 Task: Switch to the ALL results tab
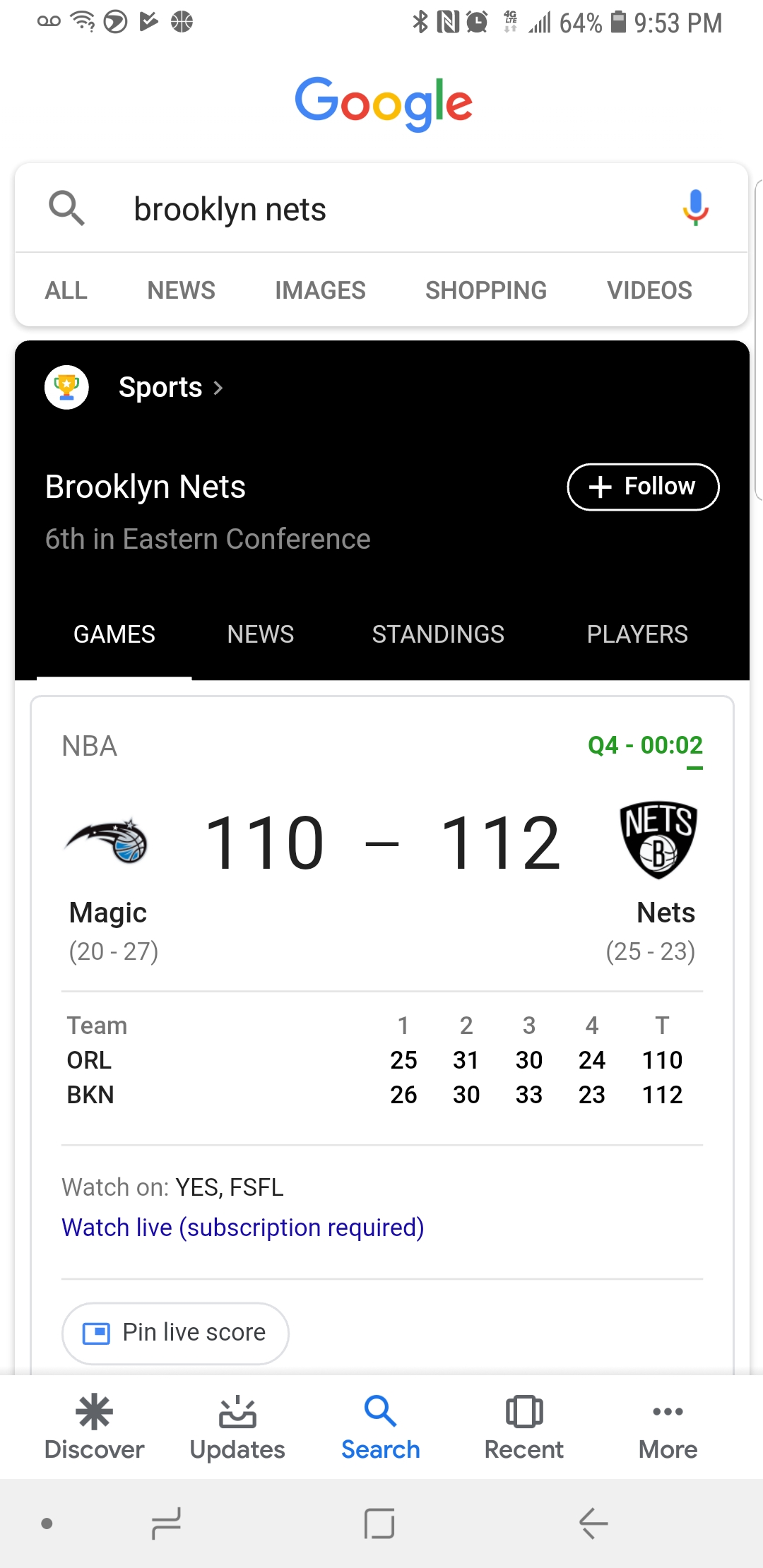coord(66,290)
